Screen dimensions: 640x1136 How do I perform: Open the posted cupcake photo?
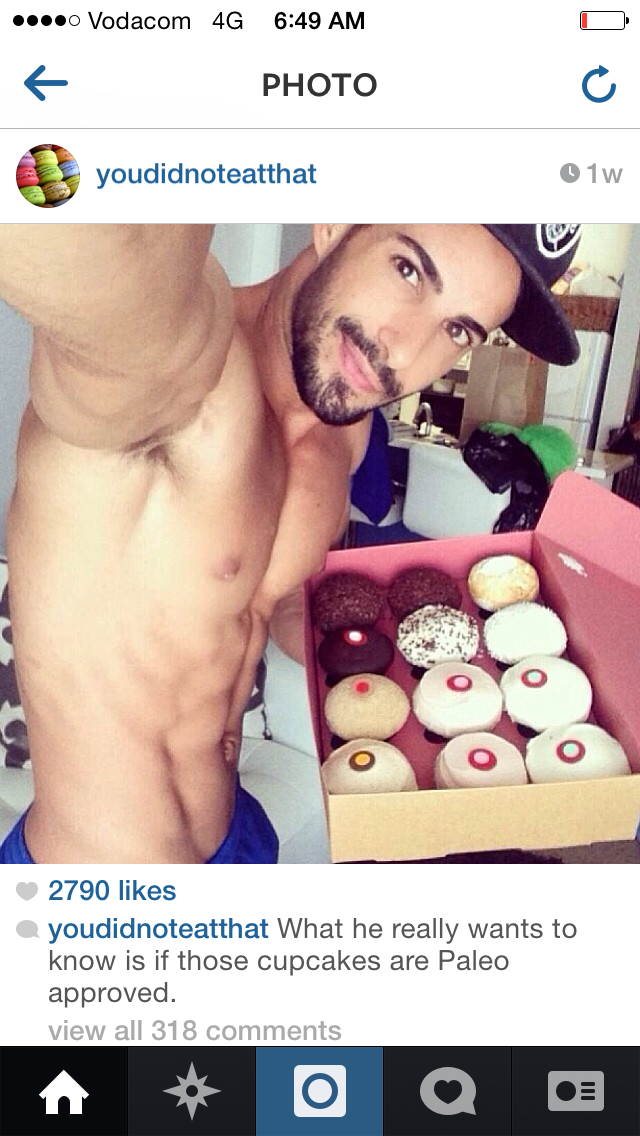tap(320, 543)
